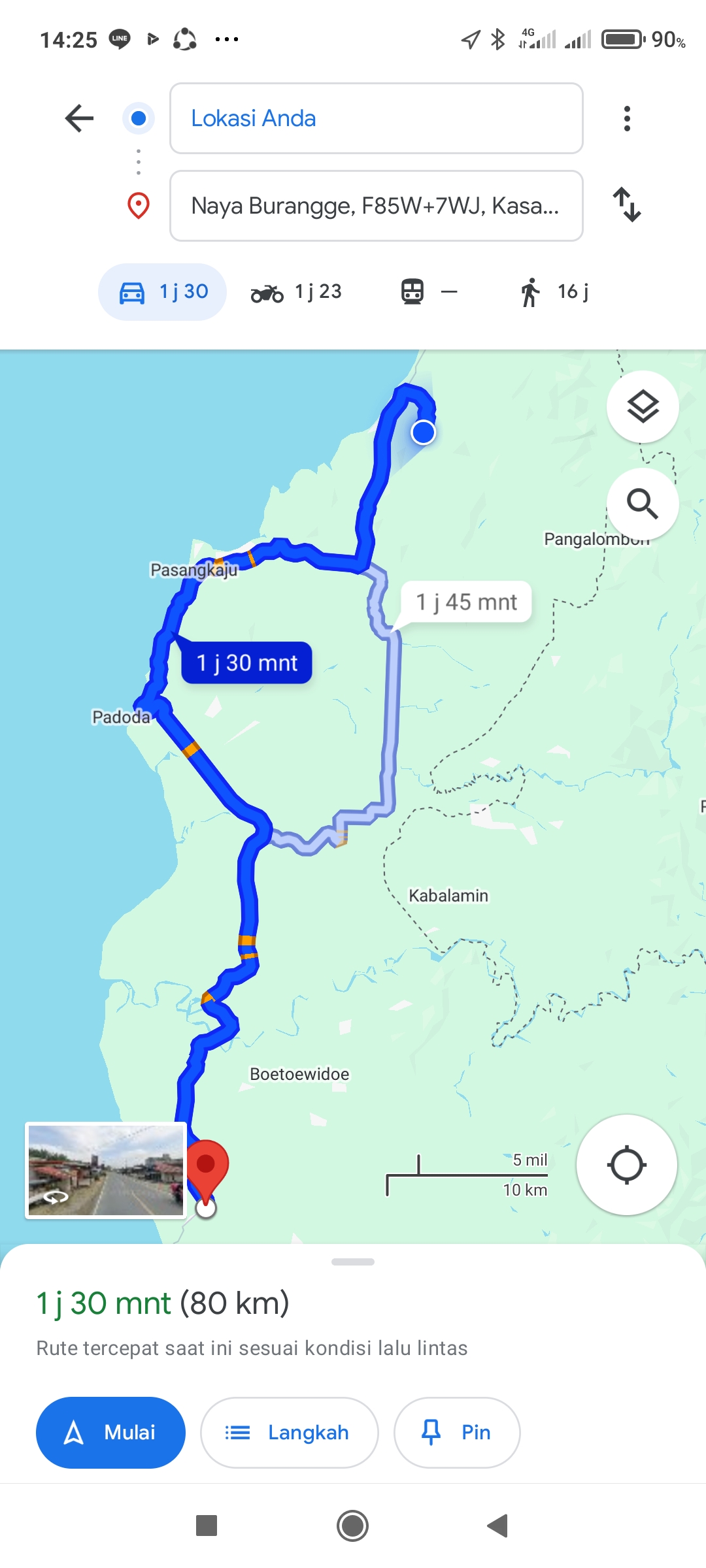The image size is (706, 1568).
Task: Search along the route
Action: pyautogui.click(x=643, y=504)
